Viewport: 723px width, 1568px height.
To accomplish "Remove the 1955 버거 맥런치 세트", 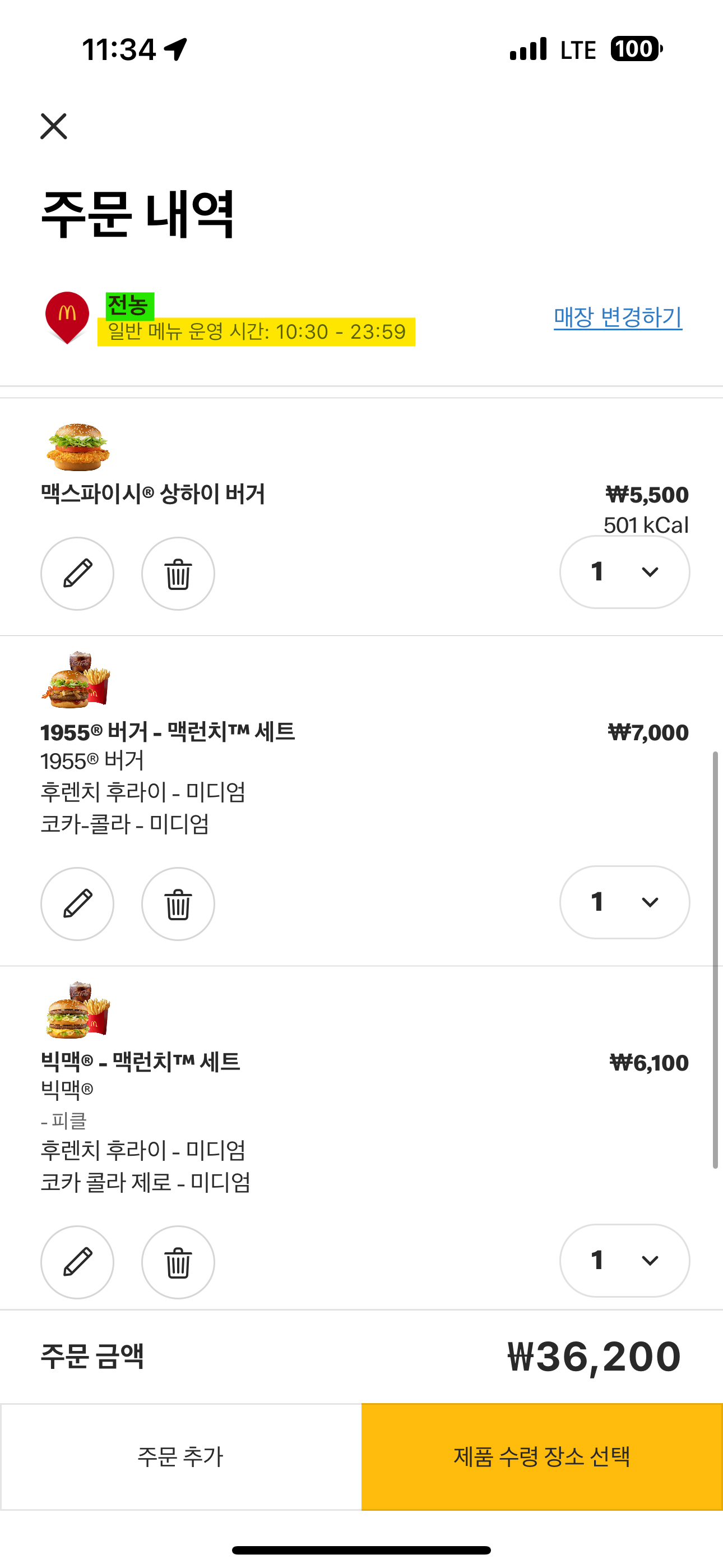I will click(x=178, y=904).
